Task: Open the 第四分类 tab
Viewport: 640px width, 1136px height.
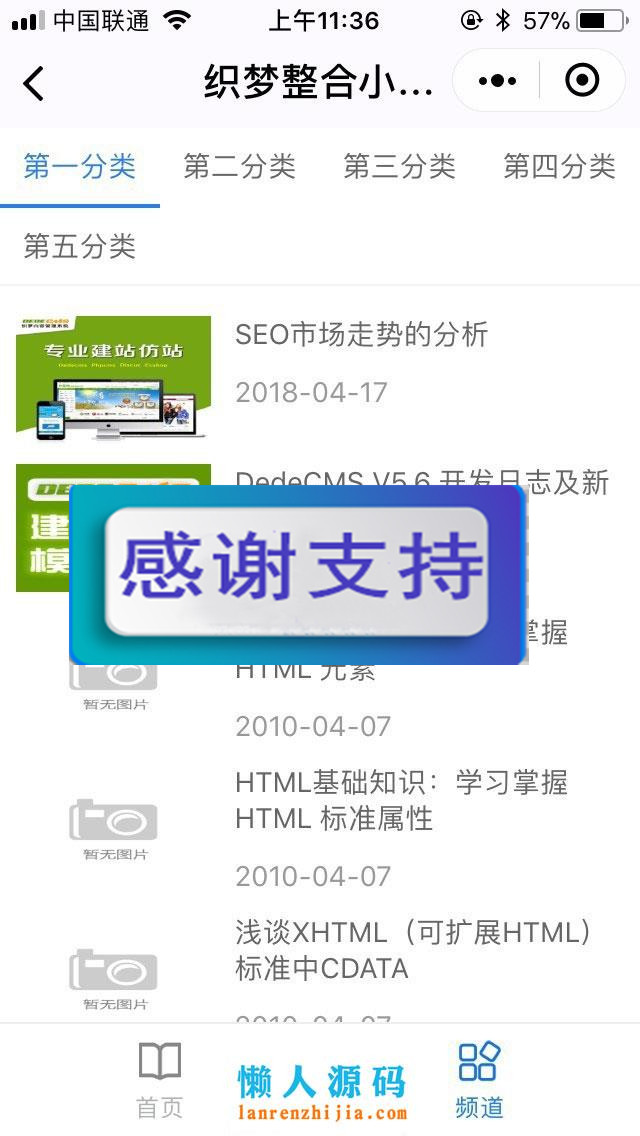Action: [559, 167]
